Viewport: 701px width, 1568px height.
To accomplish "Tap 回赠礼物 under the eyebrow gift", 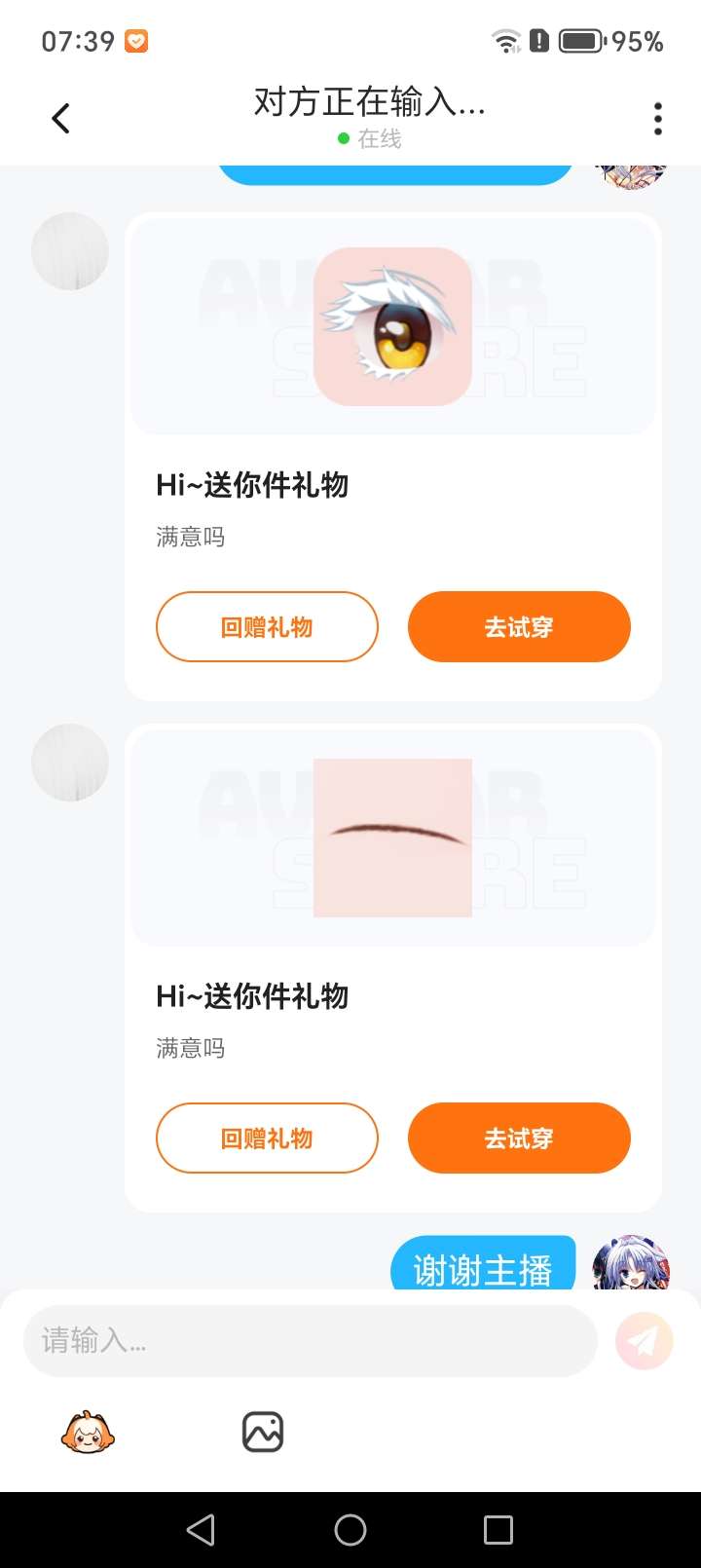I will coord(267,1139).
